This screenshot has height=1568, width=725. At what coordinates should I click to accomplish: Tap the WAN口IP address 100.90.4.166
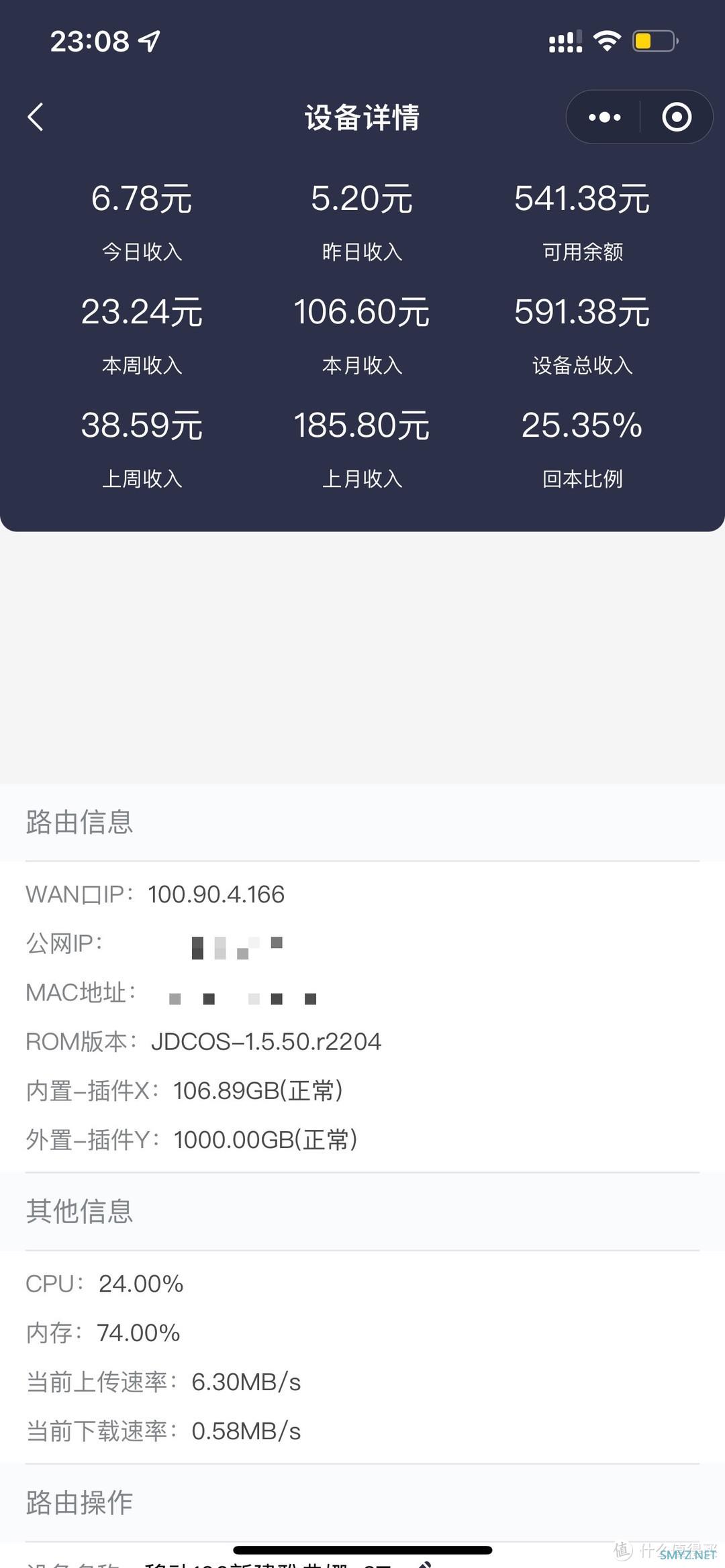216,894
